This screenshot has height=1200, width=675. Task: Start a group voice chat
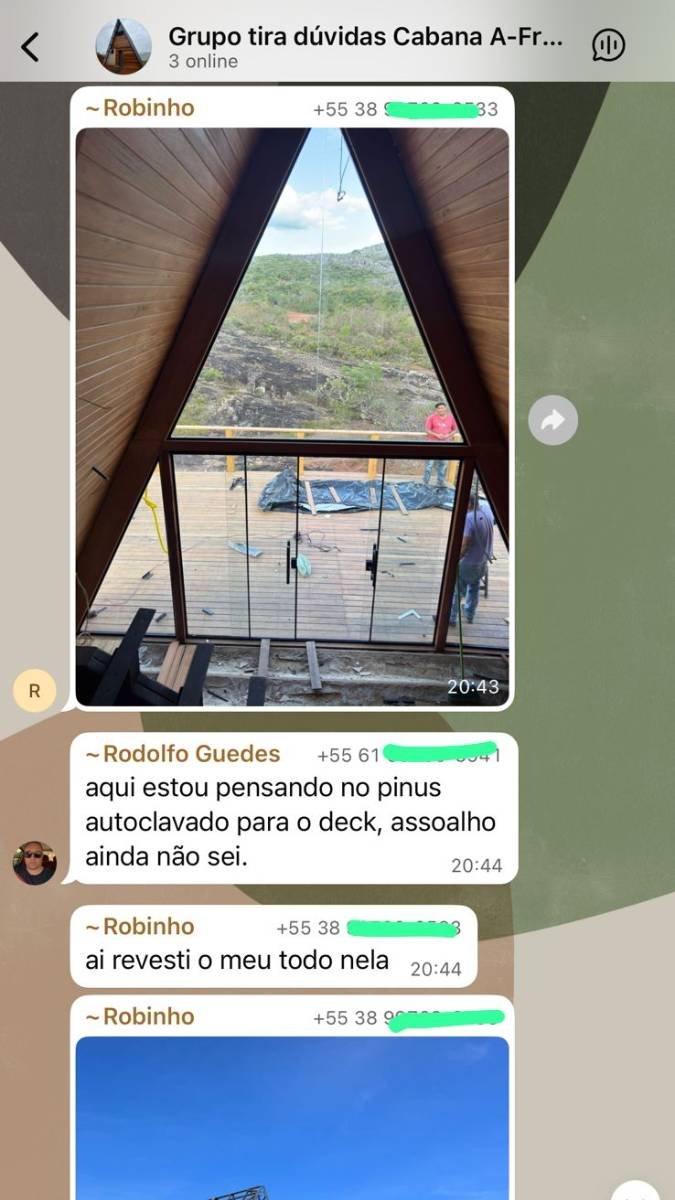pyautogui.click(x=608, y=45)
